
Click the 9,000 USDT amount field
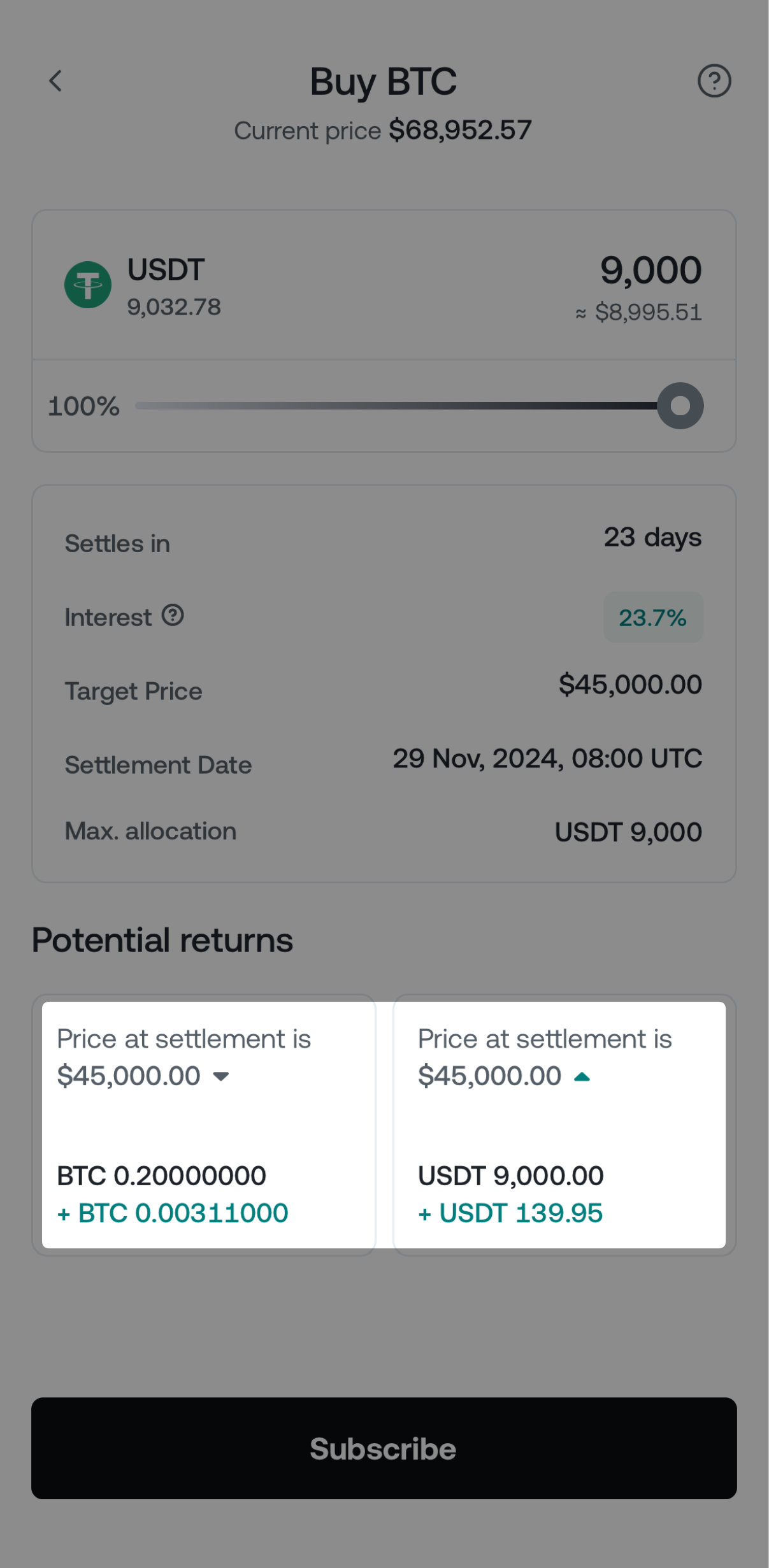(651, 270)
